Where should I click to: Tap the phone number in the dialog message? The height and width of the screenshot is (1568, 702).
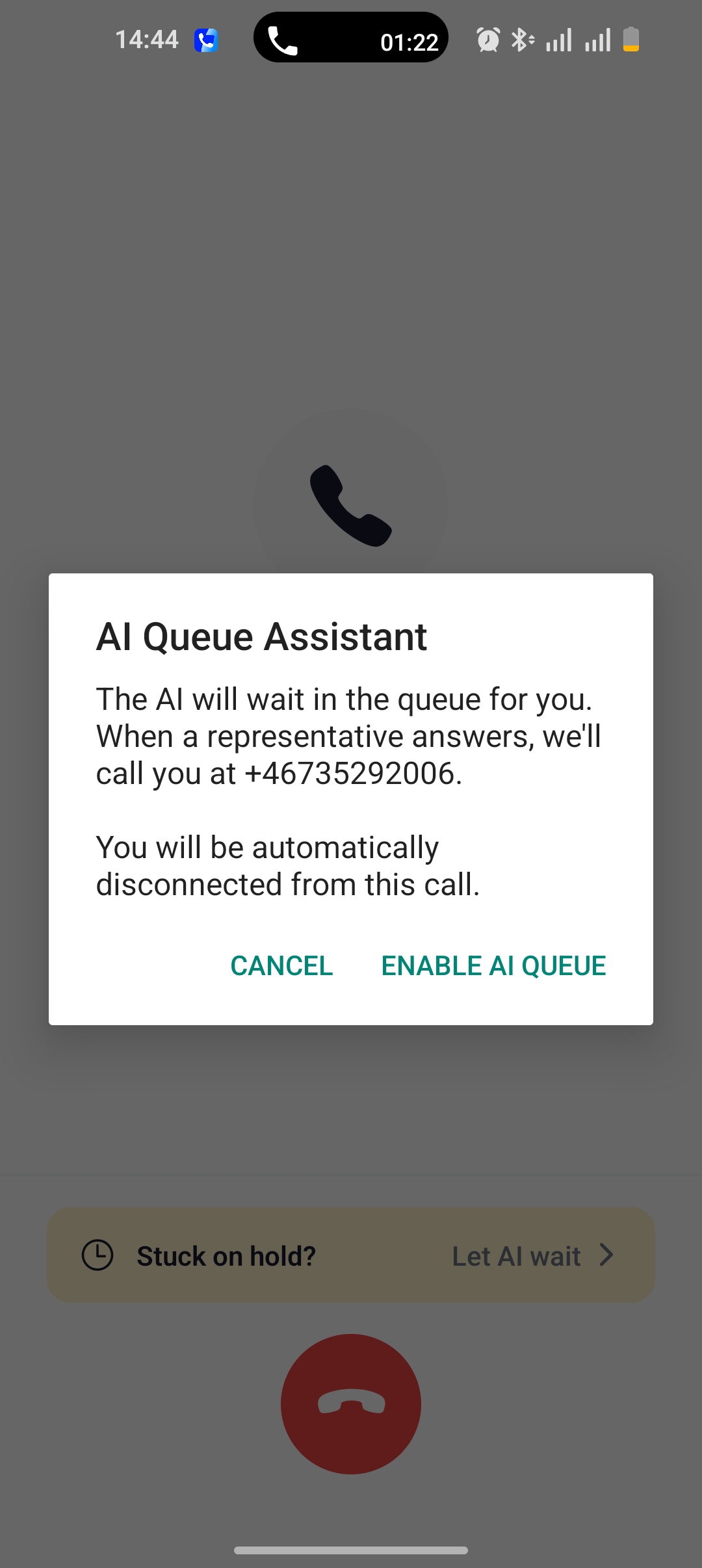coord(352,774)
